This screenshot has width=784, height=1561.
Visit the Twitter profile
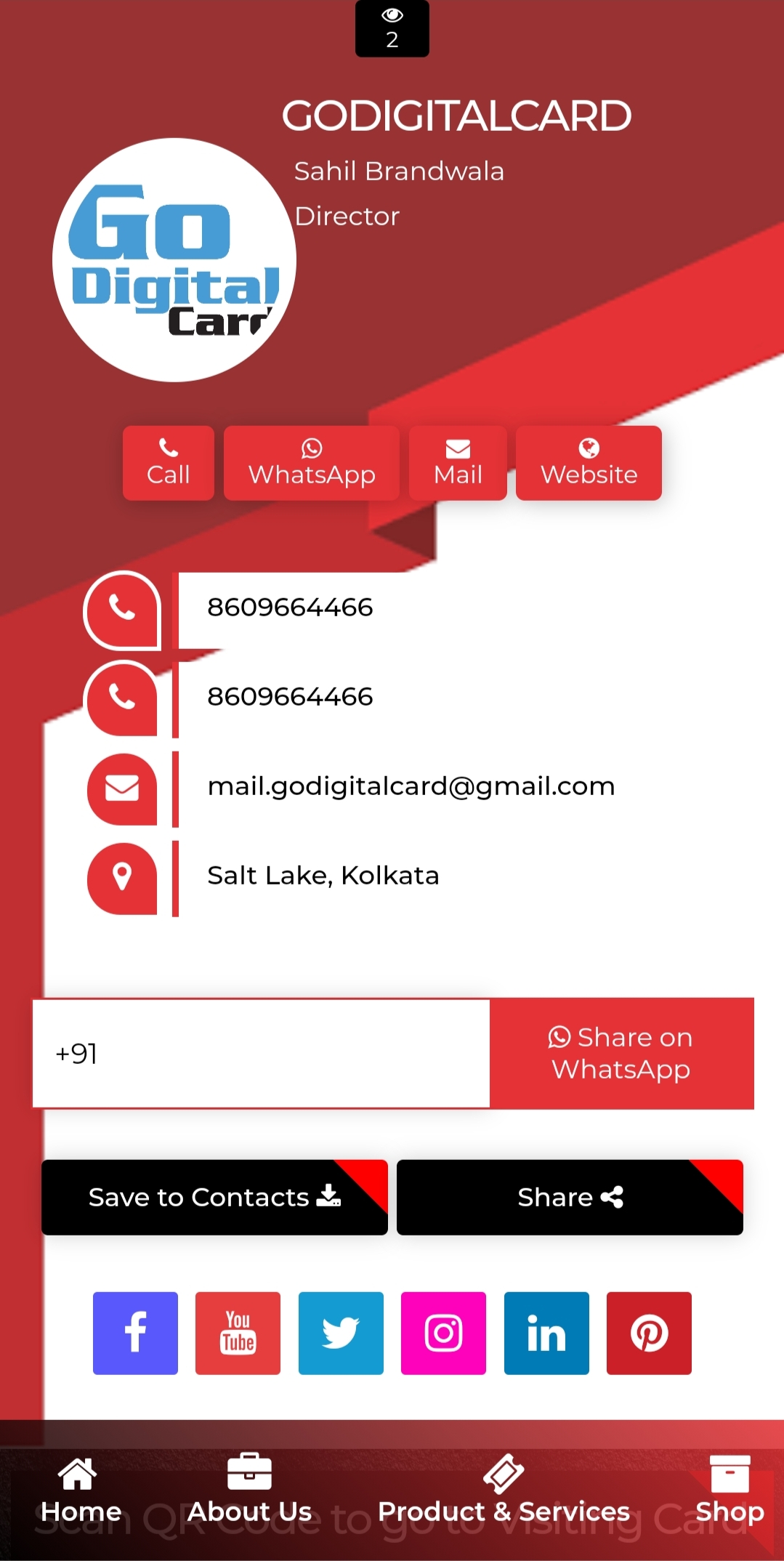341,1333
